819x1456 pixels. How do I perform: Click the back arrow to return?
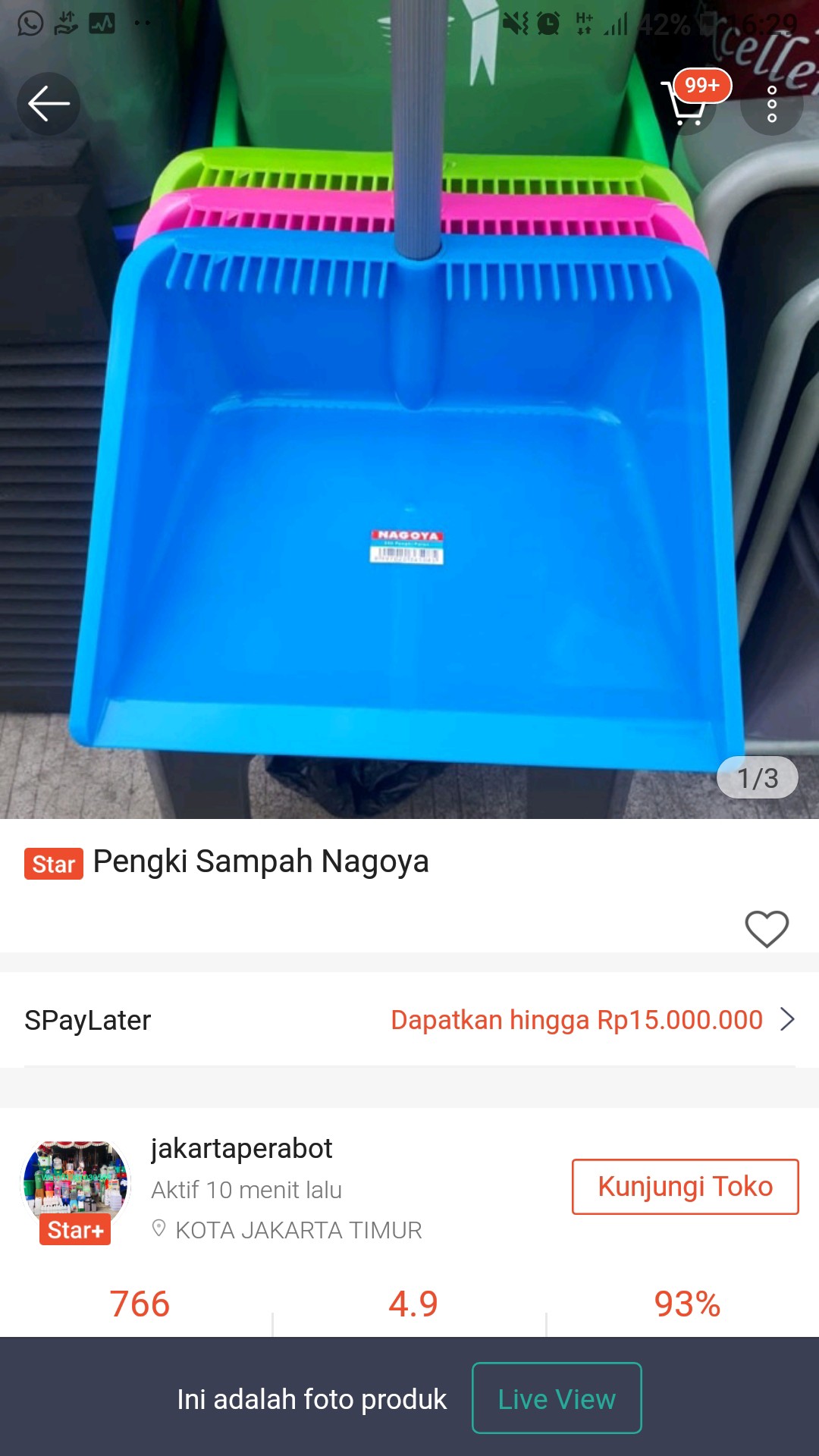pyautogui.click(x=48, y=105)
